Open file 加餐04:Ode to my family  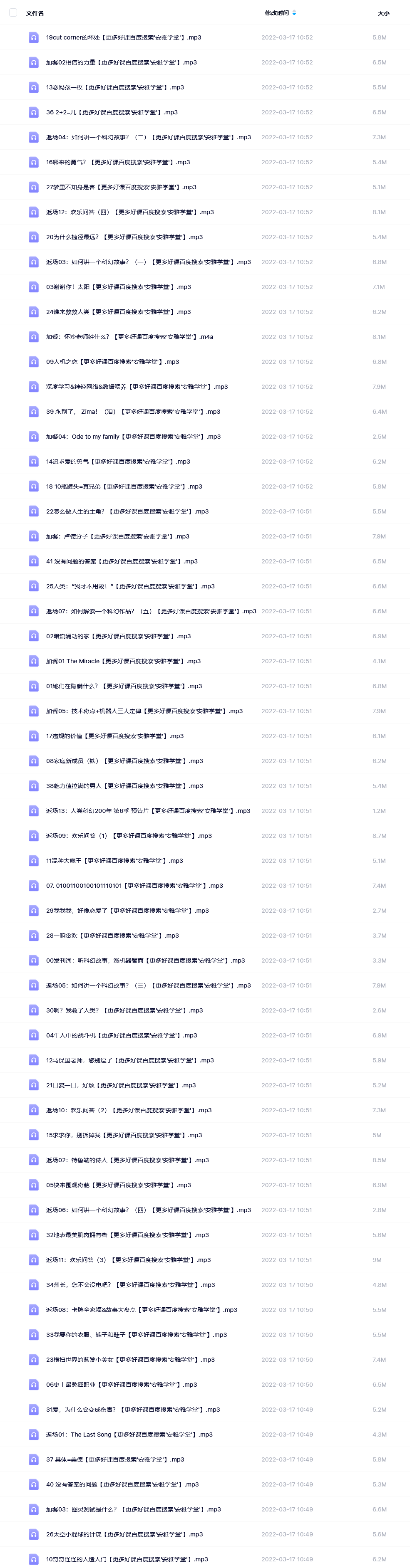(x=133, y=437)
